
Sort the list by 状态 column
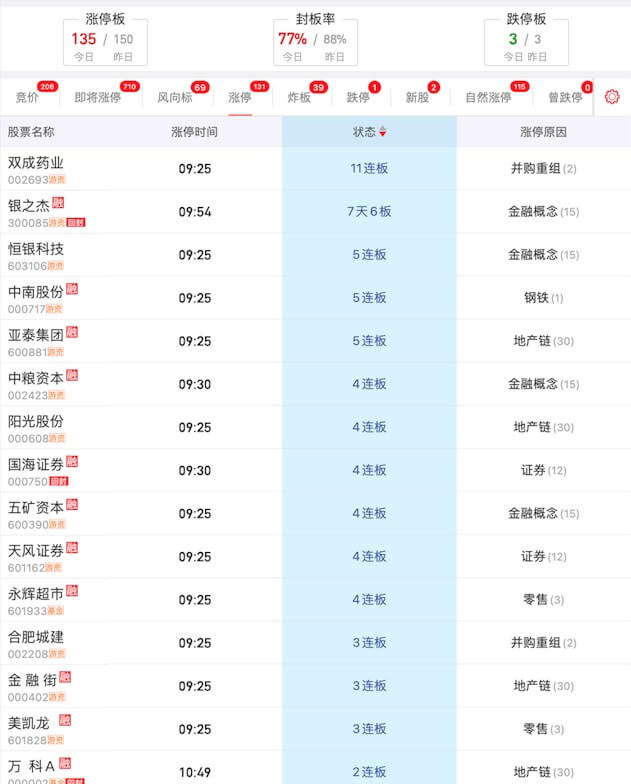[x=369, y=132]
